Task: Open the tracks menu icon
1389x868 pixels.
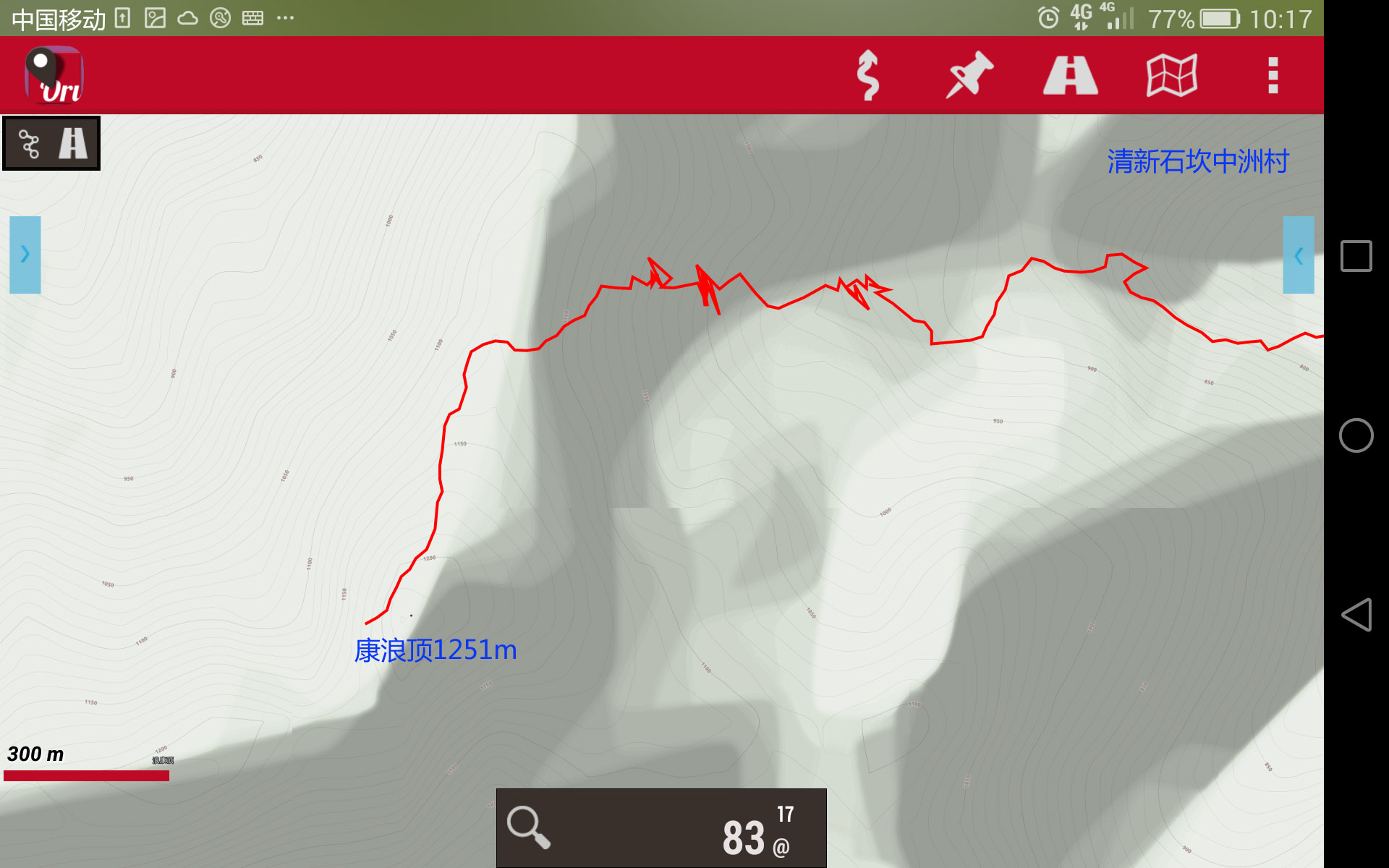Action: (x=867, y=75)
